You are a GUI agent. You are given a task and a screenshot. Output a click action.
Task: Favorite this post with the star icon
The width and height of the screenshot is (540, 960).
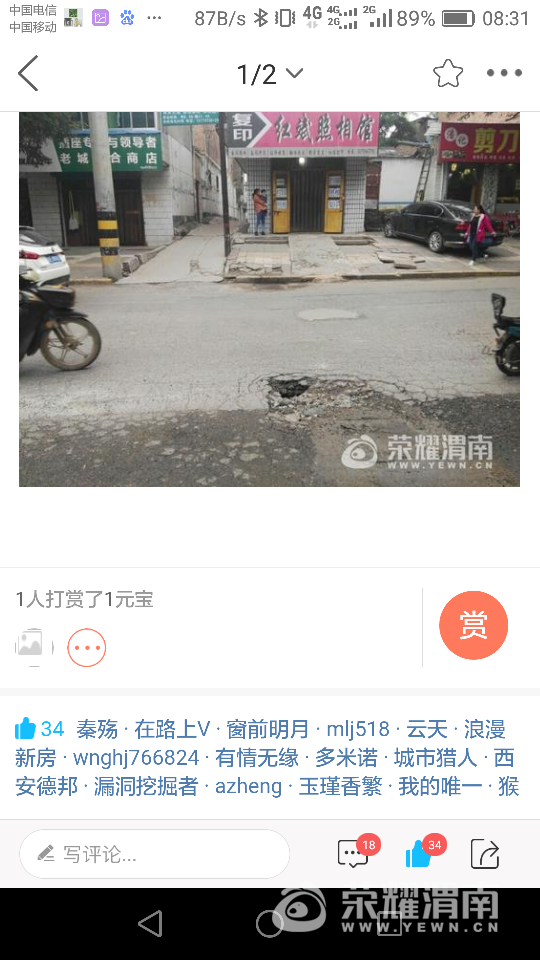[448, 73]
